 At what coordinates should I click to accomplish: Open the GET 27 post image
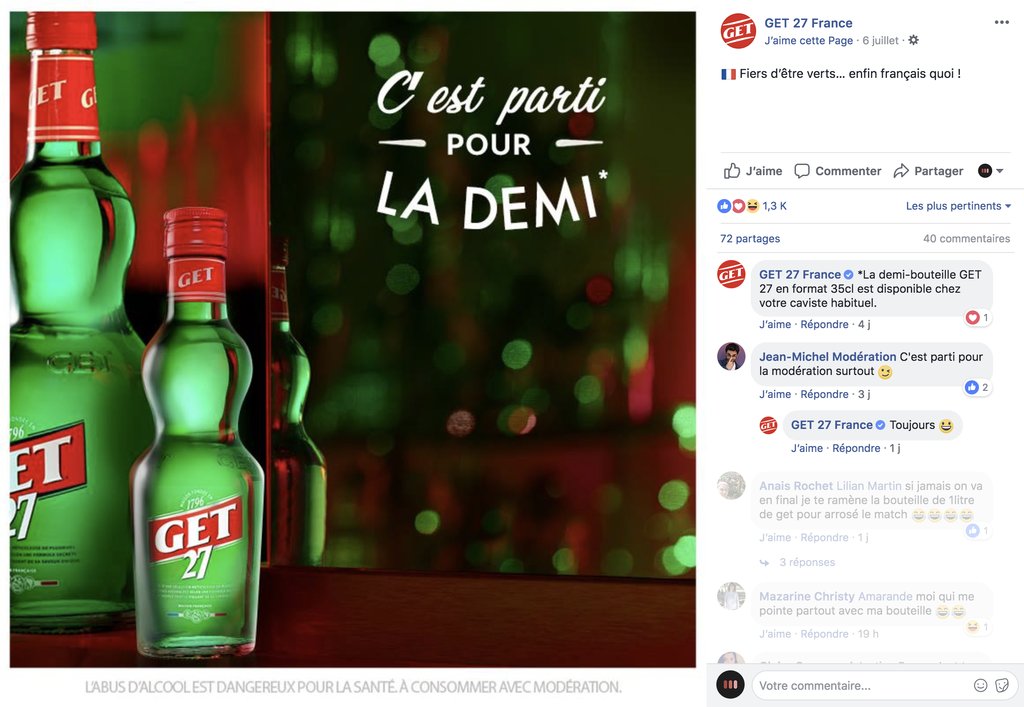tap(352, 340)
